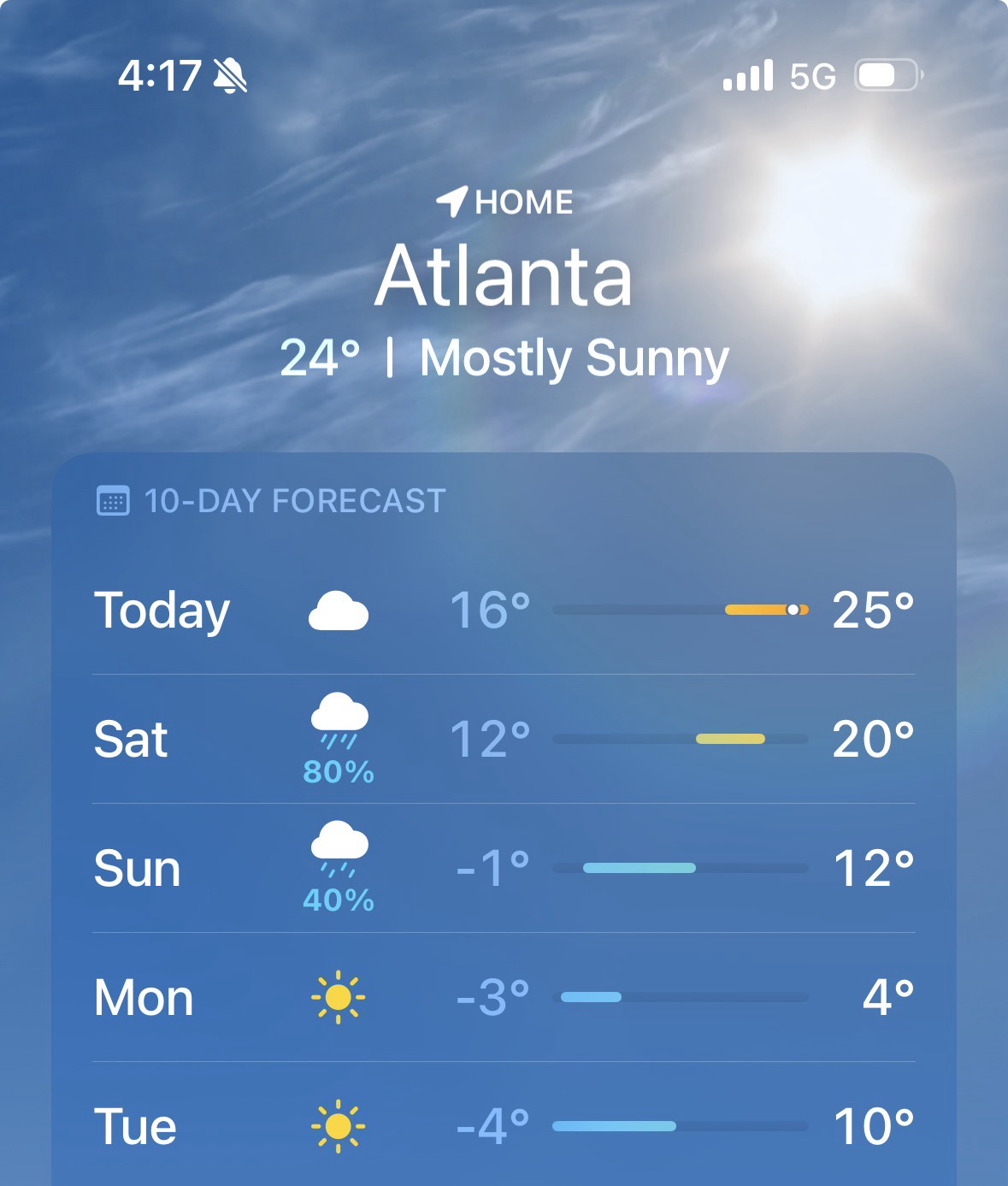View Sunday's forecast details

coord(504,868)
